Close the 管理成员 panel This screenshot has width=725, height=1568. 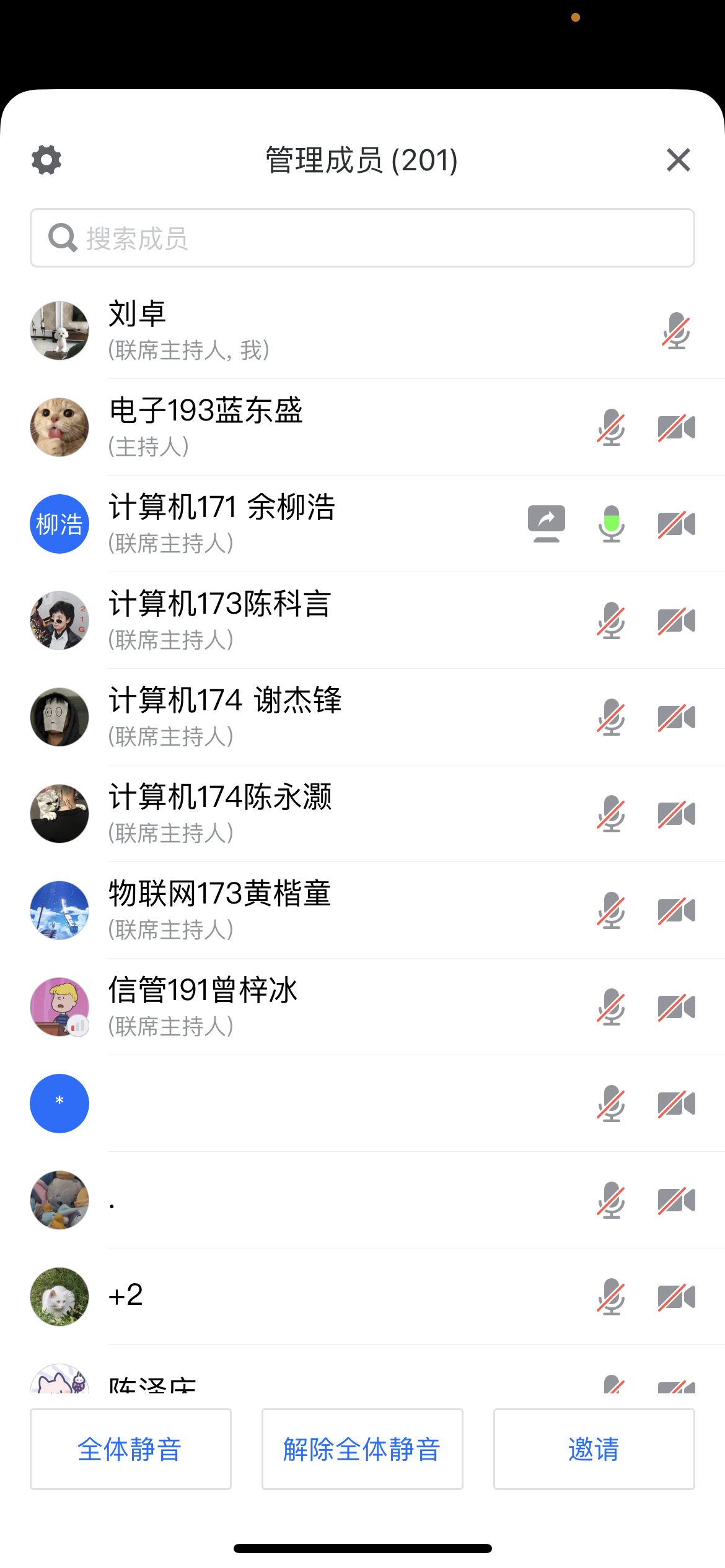(x=679, y=160)
